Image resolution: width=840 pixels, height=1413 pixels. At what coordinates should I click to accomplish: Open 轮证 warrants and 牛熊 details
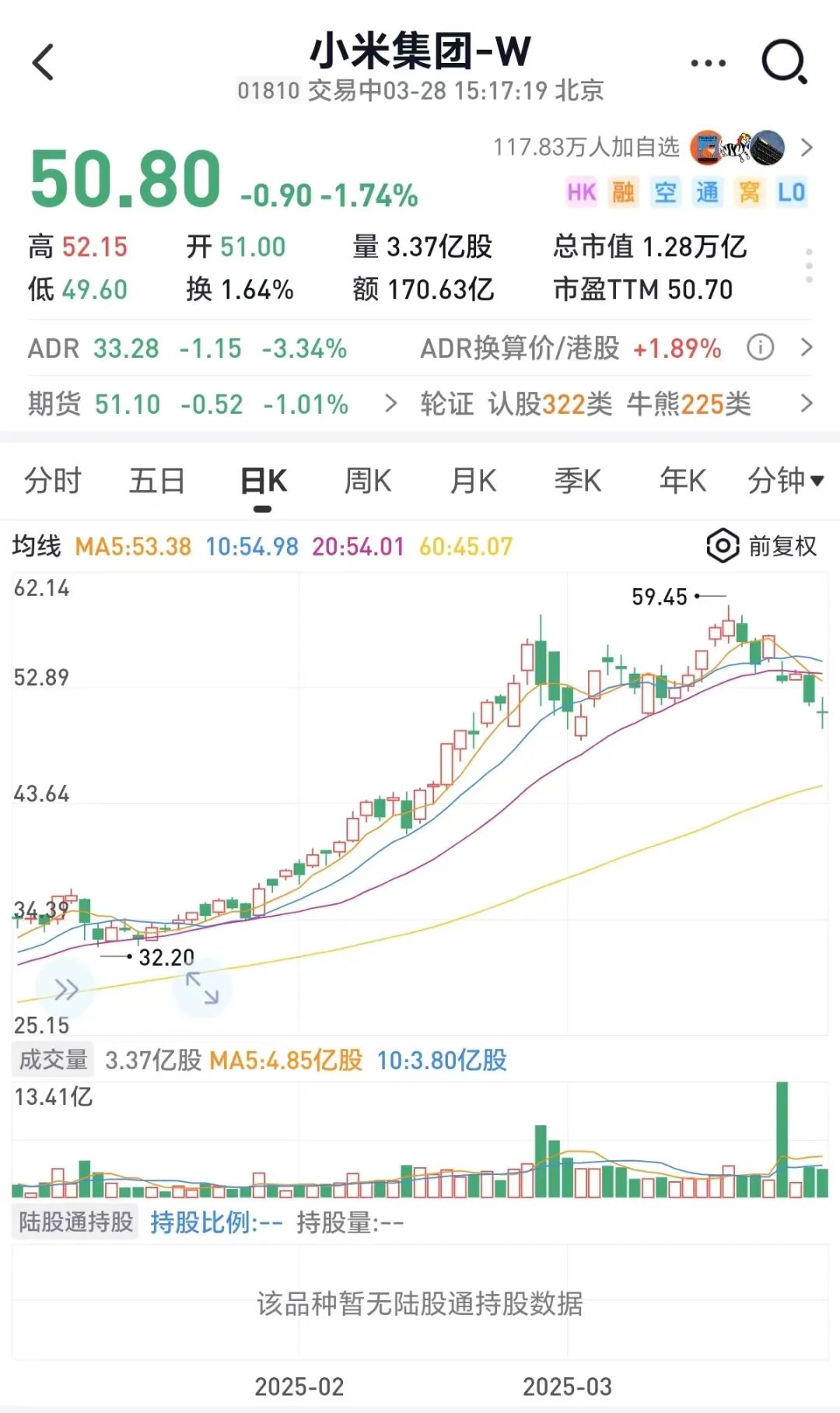pyautogui.click(x=614, y=404)
